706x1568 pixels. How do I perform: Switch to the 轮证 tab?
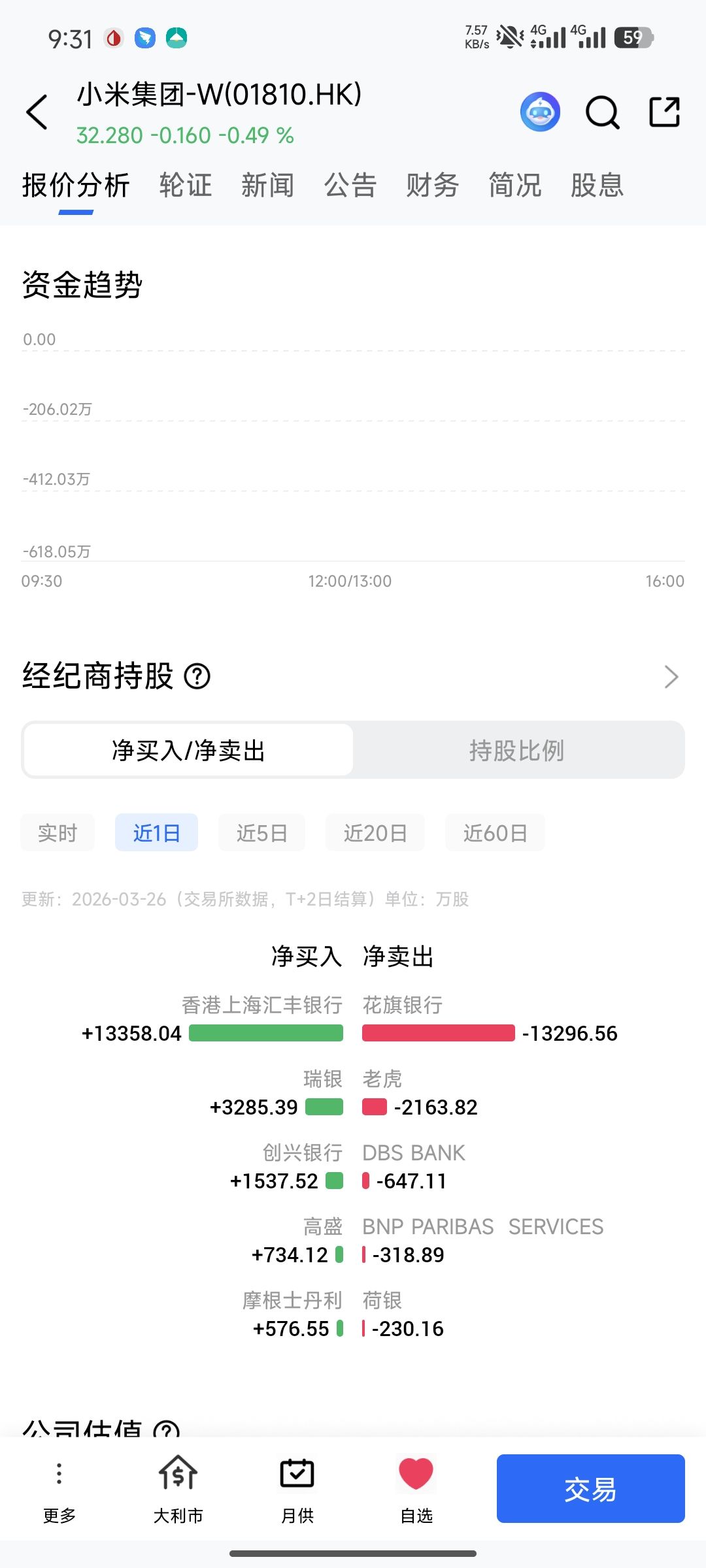click(x=186, y=186)
